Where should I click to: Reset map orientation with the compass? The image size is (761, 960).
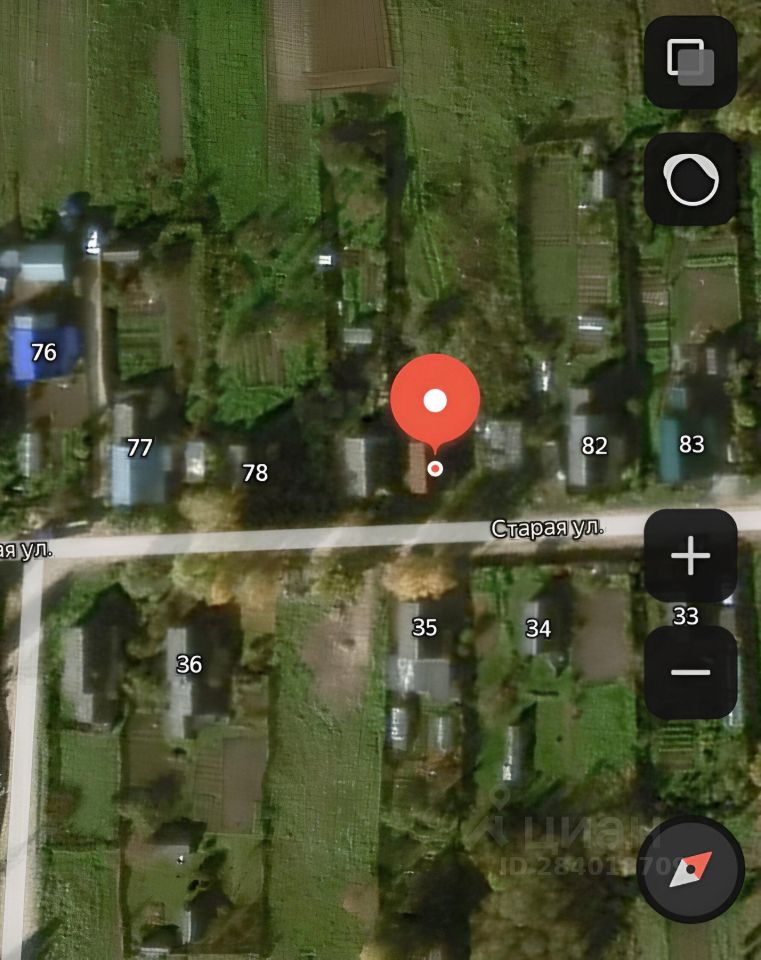691,869
